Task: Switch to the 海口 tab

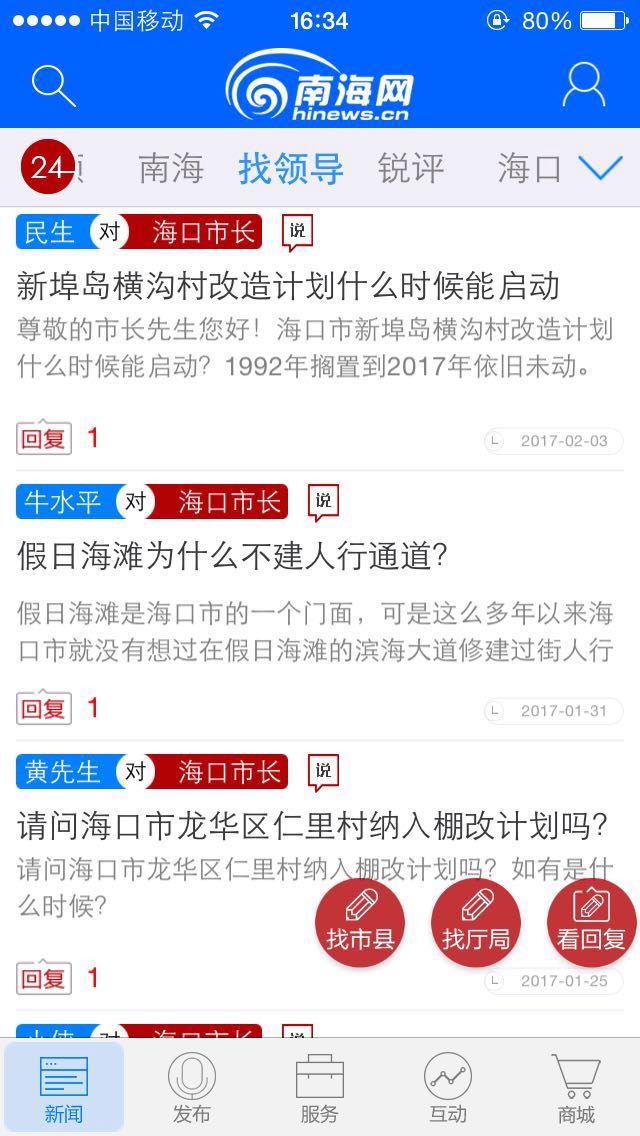Action: 529,169
